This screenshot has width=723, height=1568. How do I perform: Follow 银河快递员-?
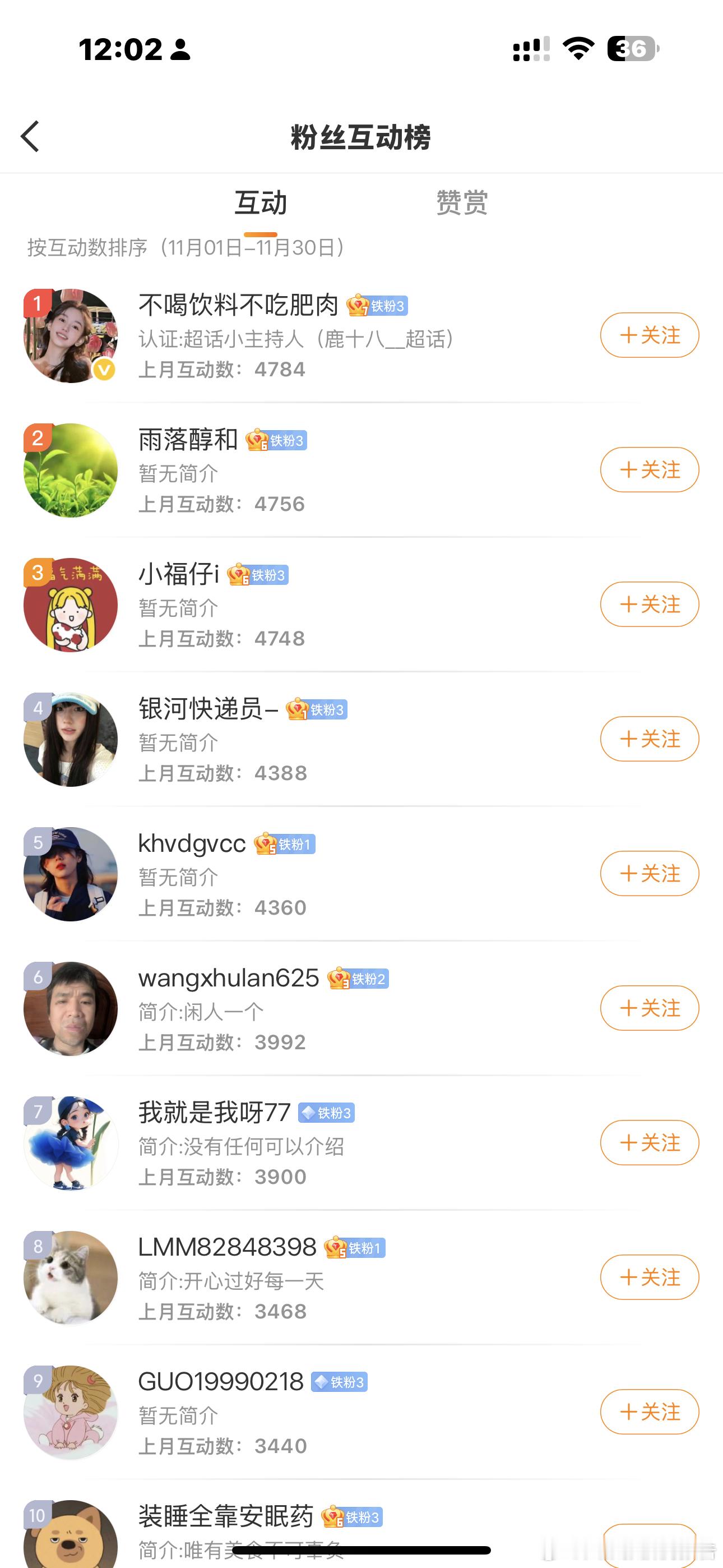coord(649,739)
